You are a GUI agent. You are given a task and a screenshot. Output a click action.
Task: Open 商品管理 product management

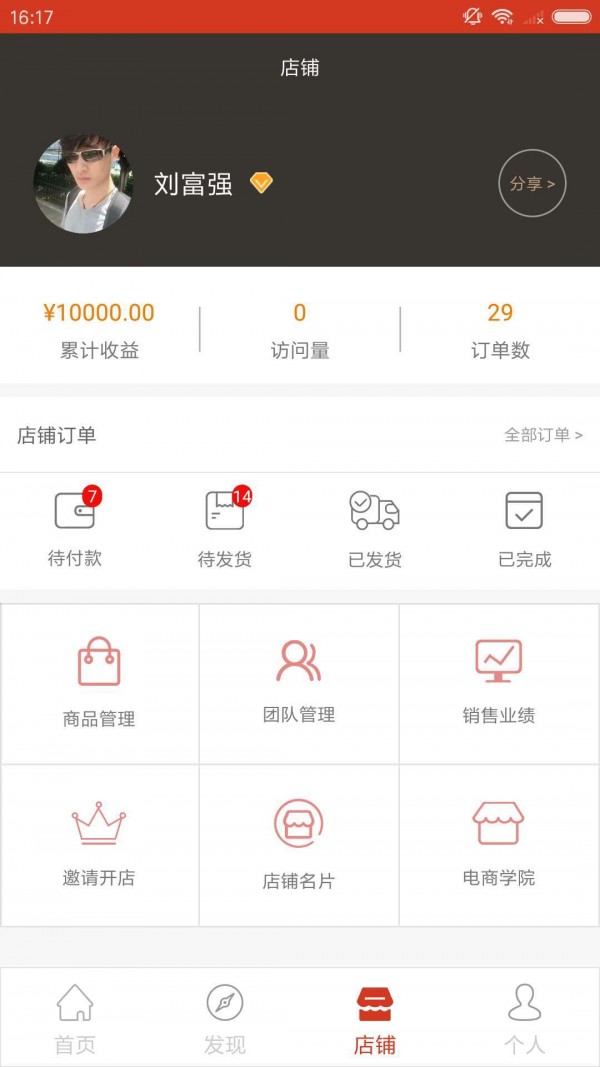[x=99, y=684]
